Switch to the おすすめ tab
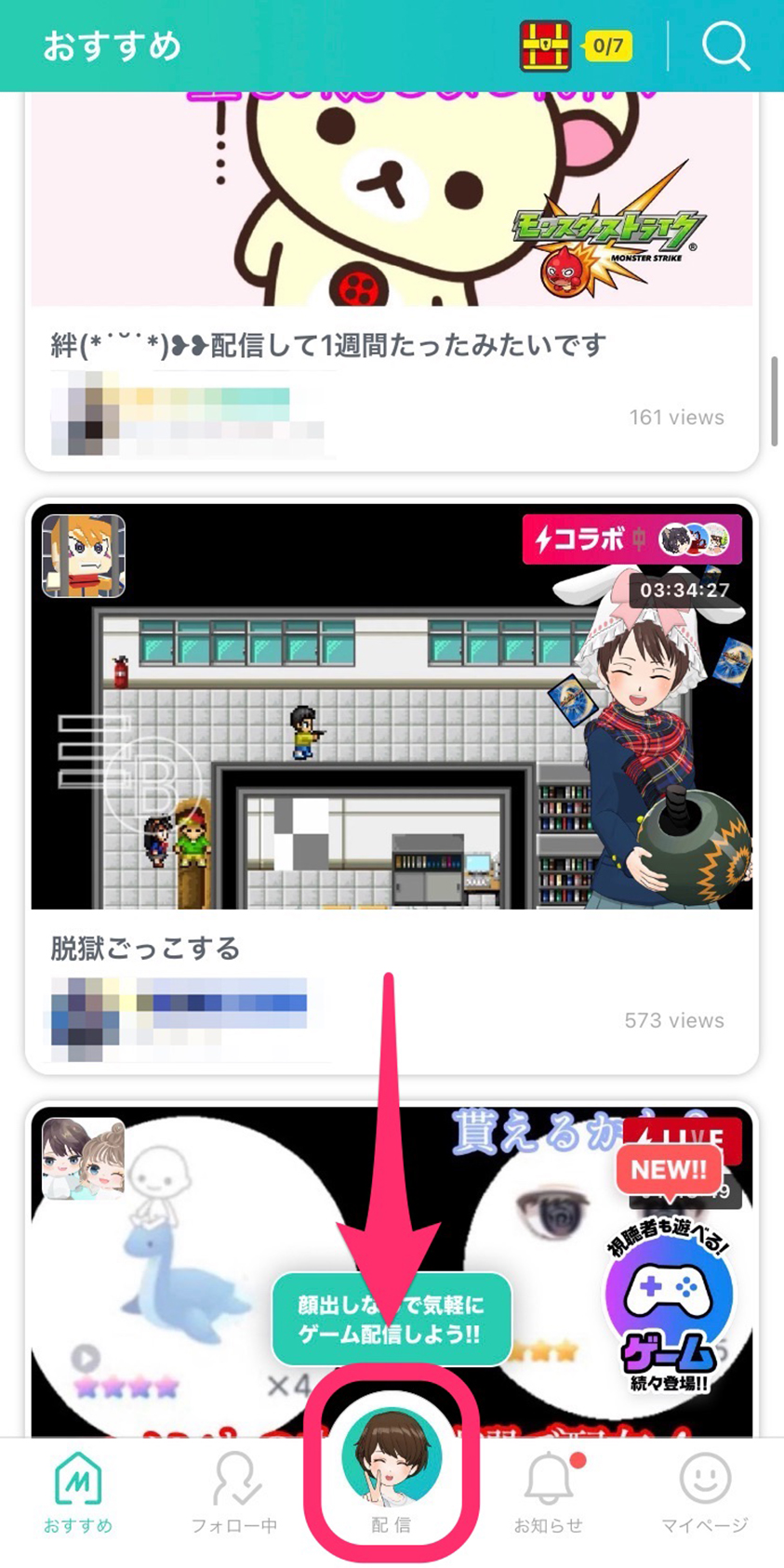This screenshot has width=784, height=1568. (x=78, y=1491)
